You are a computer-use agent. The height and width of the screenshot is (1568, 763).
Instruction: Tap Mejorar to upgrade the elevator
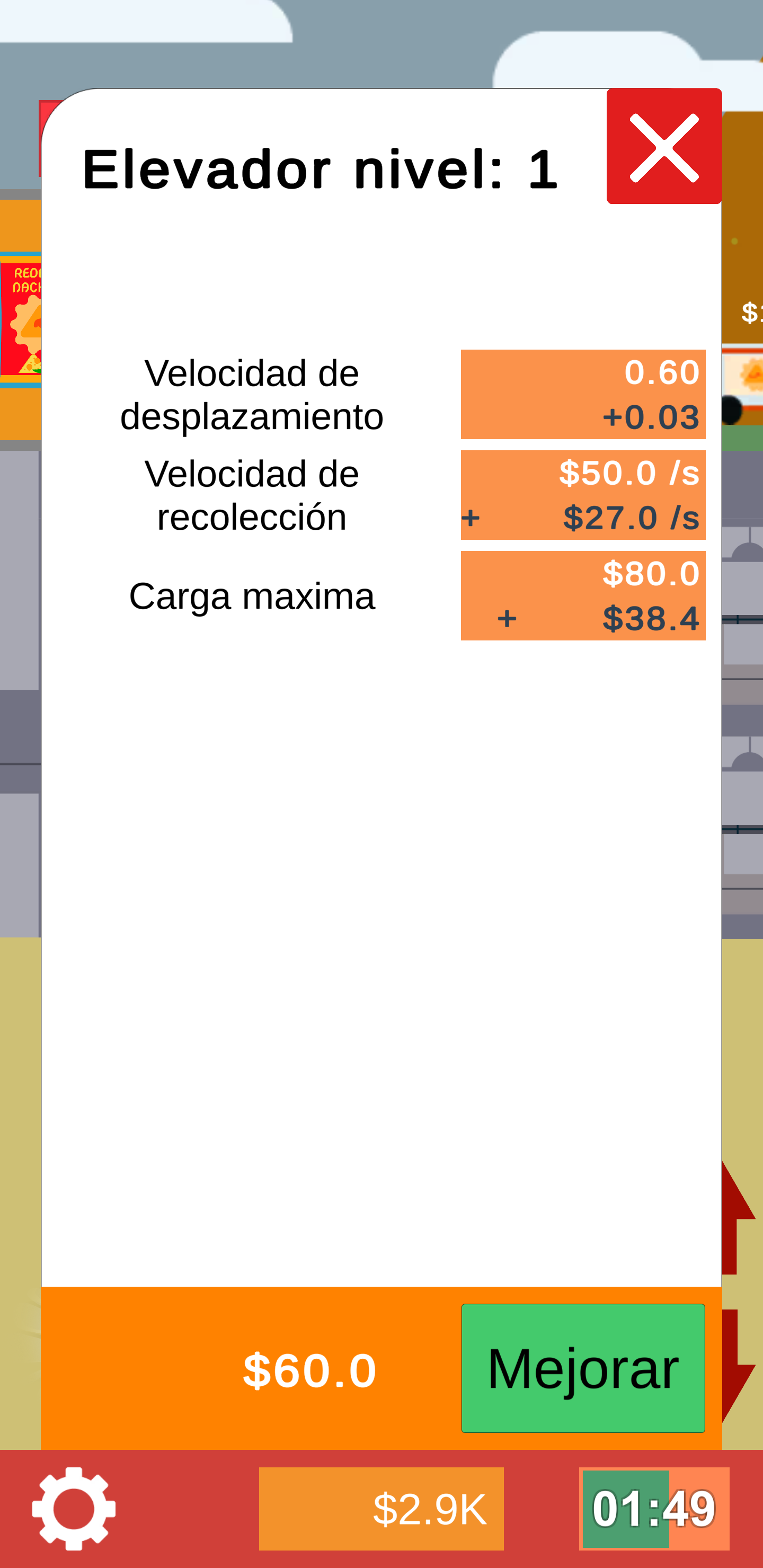point(583,1368)
